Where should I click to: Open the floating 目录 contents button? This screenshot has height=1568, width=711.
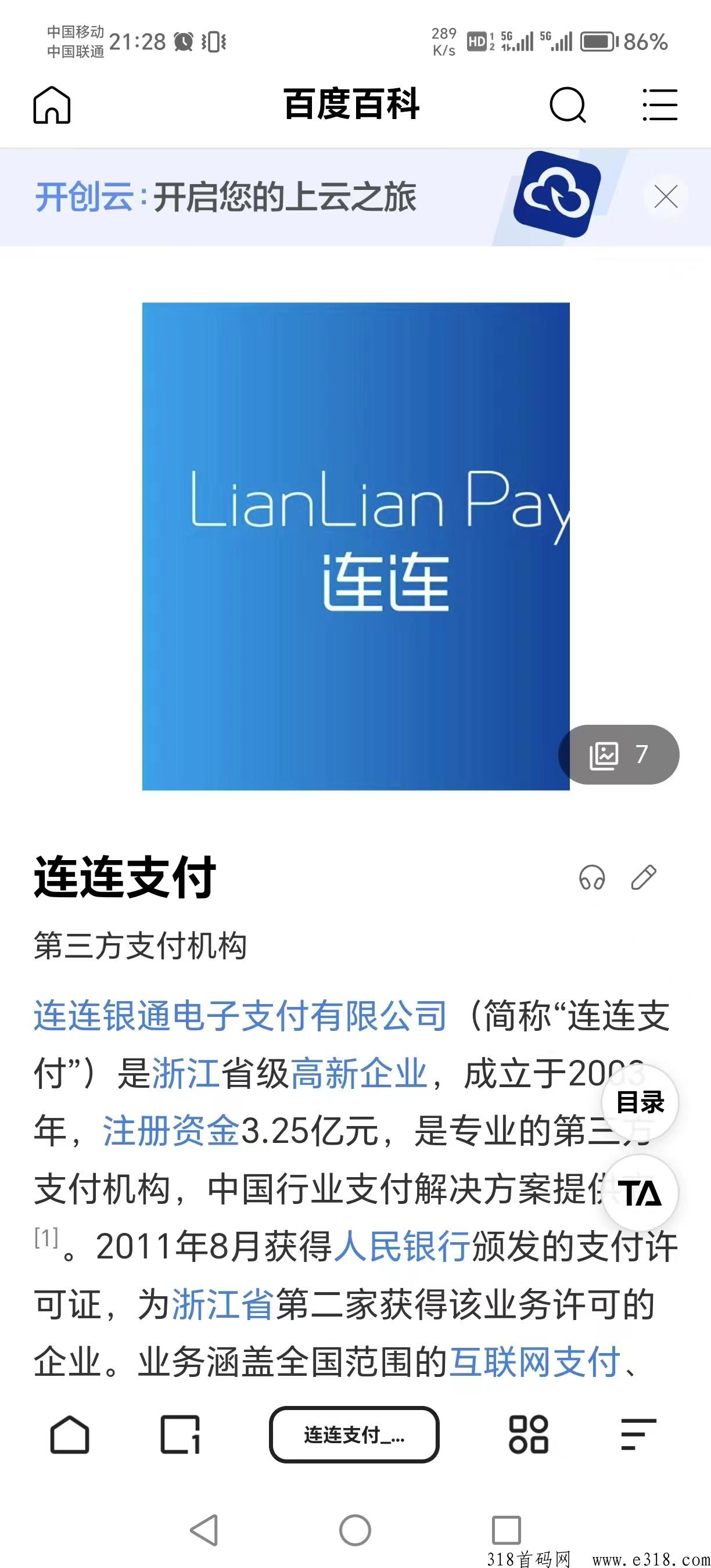tap(640, 1102)
